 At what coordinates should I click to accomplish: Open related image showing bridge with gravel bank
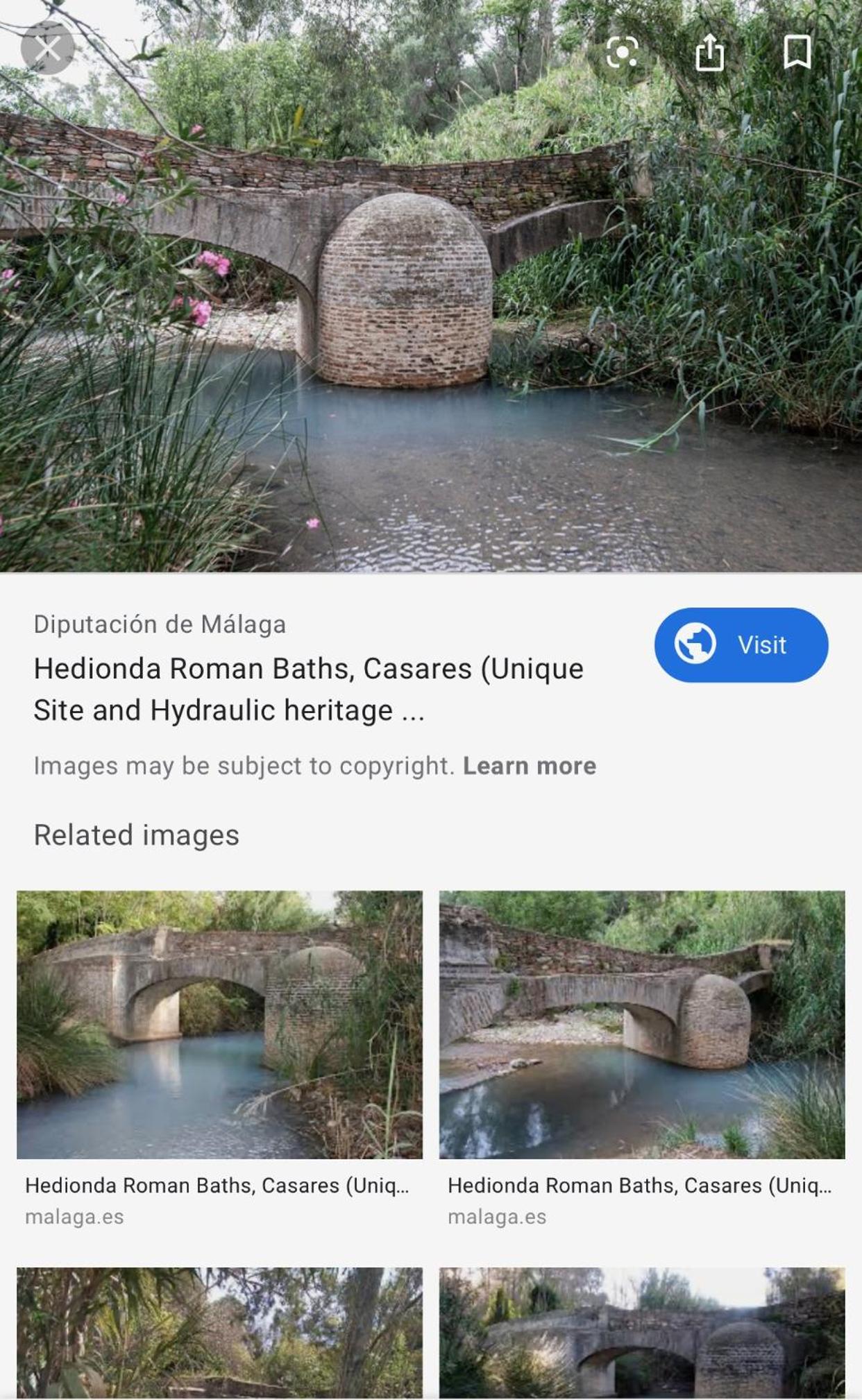[642, 1025]
